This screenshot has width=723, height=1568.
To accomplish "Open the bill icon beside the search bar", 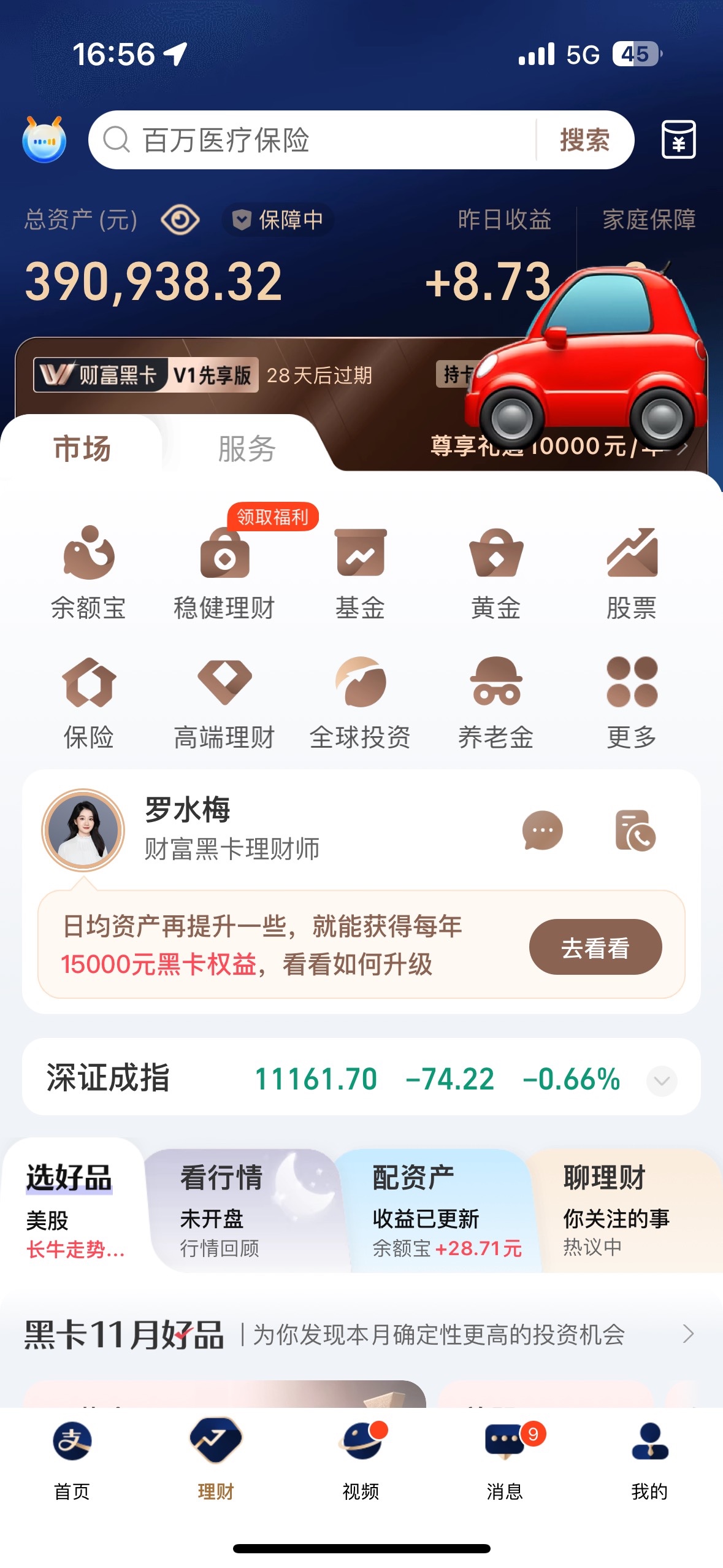I will click(678, 140).
